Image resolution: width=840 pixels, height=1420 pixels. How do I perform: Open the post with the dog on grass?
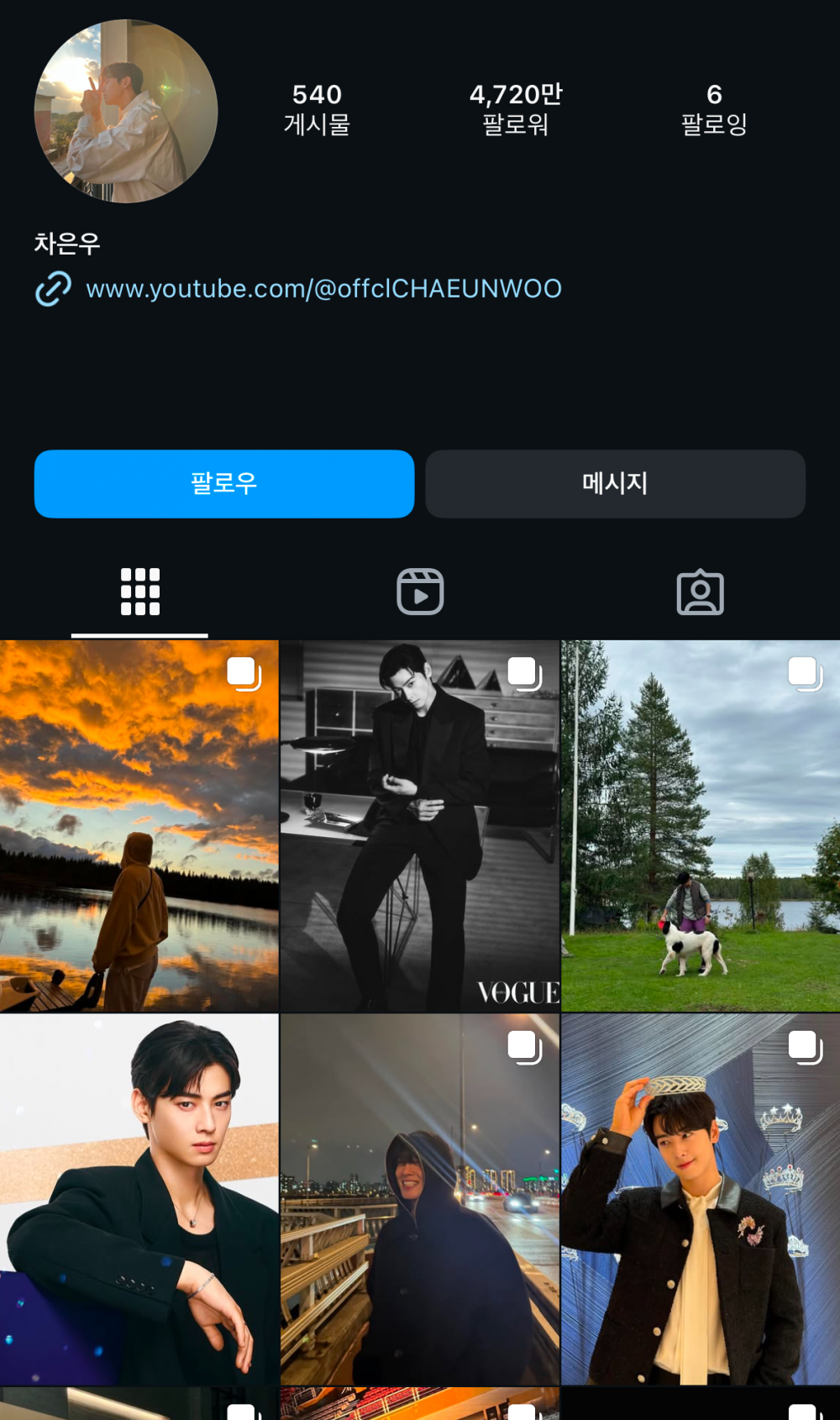click(x=701, y=826)
